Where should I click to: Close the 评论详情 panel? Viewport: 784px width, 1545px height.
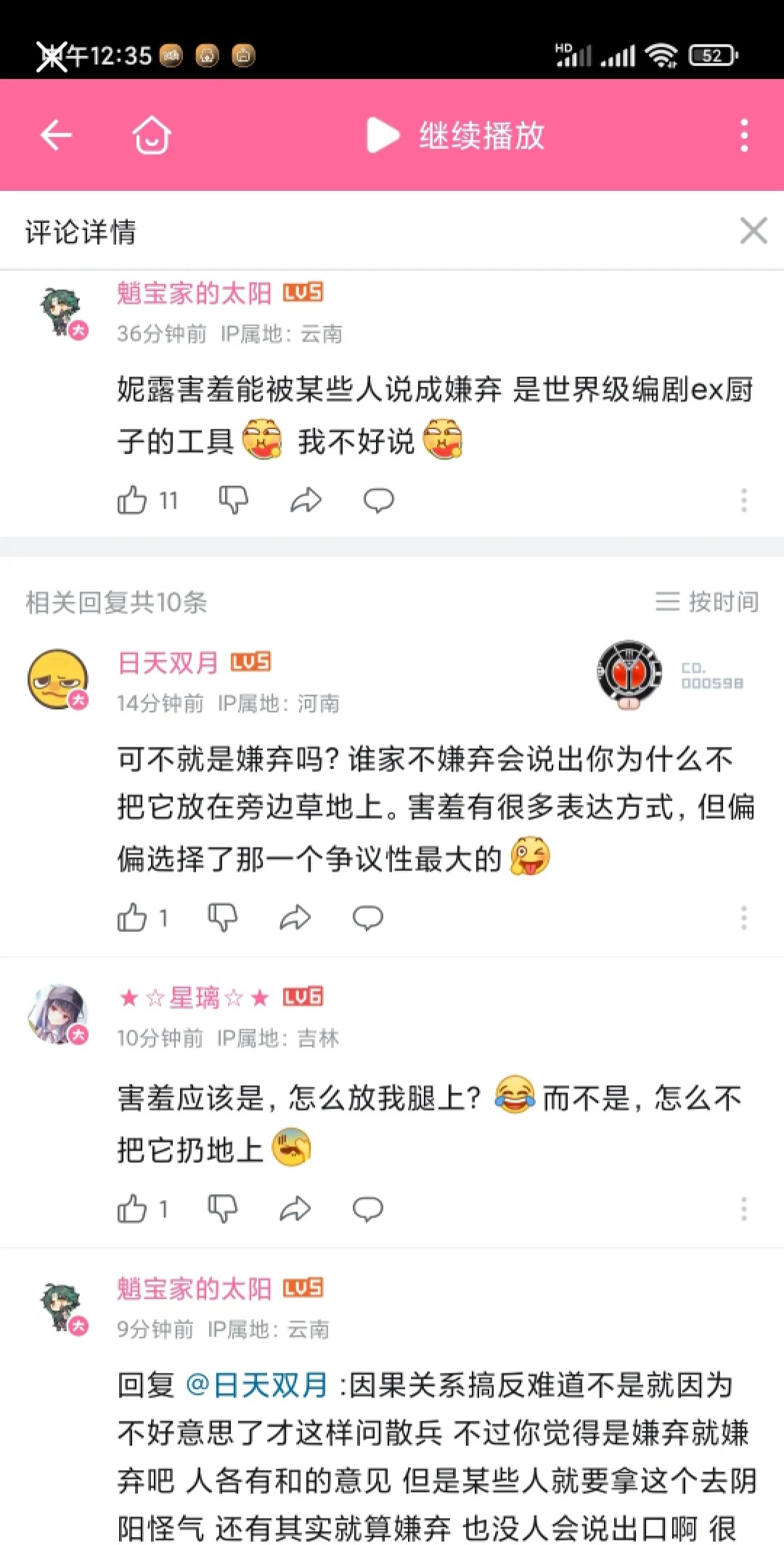tap(753, 231)
